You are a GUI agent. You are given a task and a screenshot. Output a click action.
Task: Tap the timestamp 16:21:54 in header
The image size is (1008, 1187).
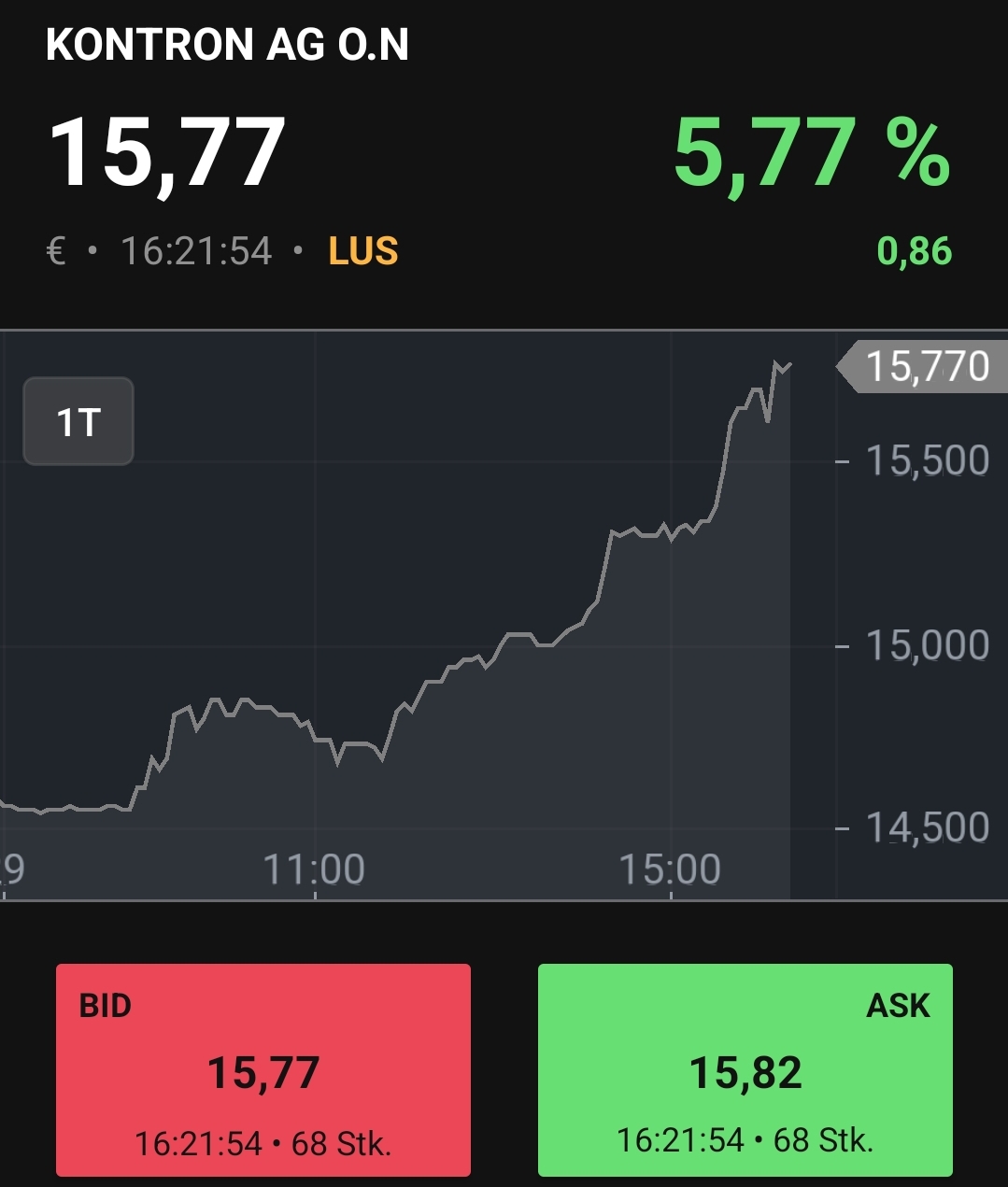(197, 249)
